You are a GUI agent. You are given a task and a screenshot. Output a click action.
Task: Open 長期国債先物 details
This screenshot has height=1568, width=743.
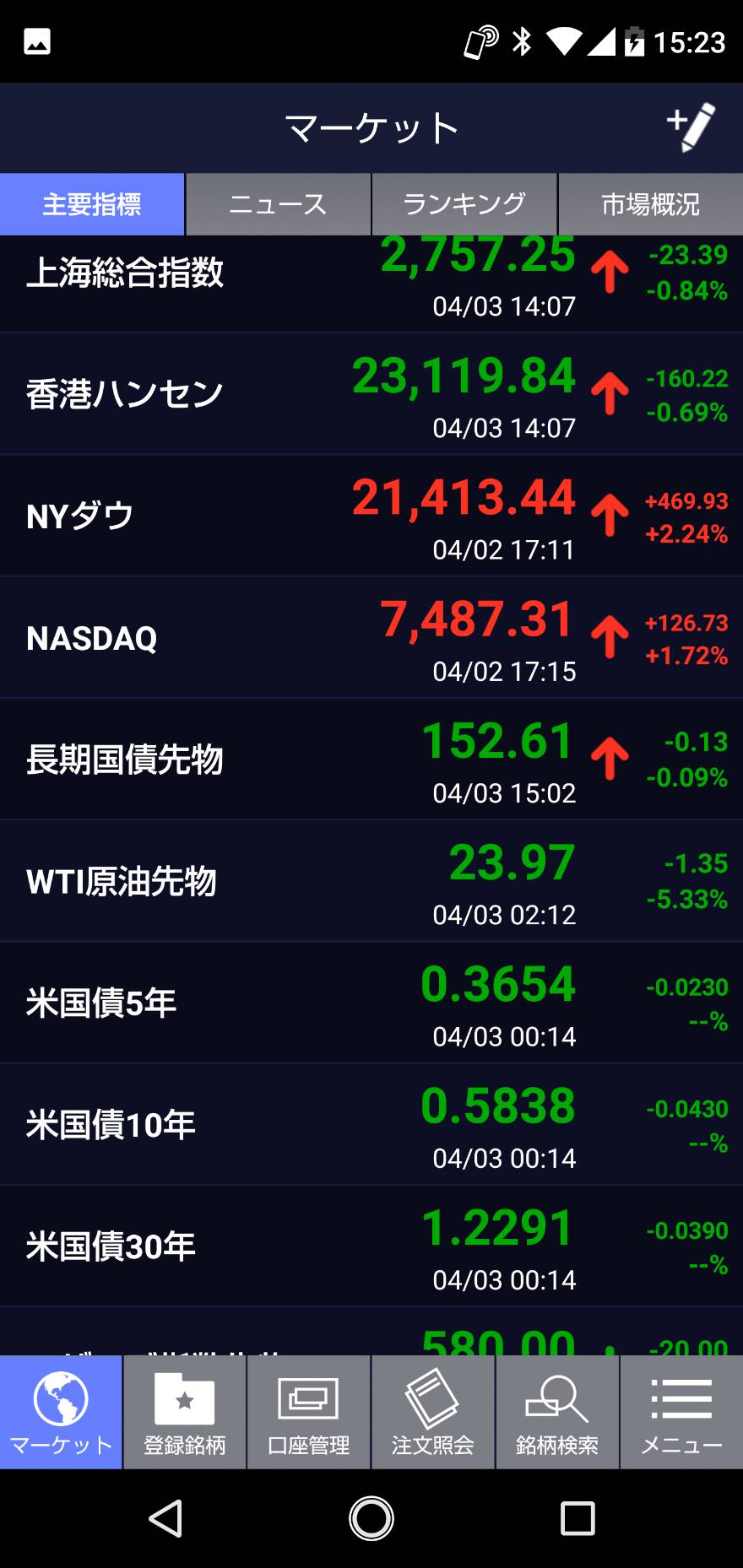(x=371, y=759)
